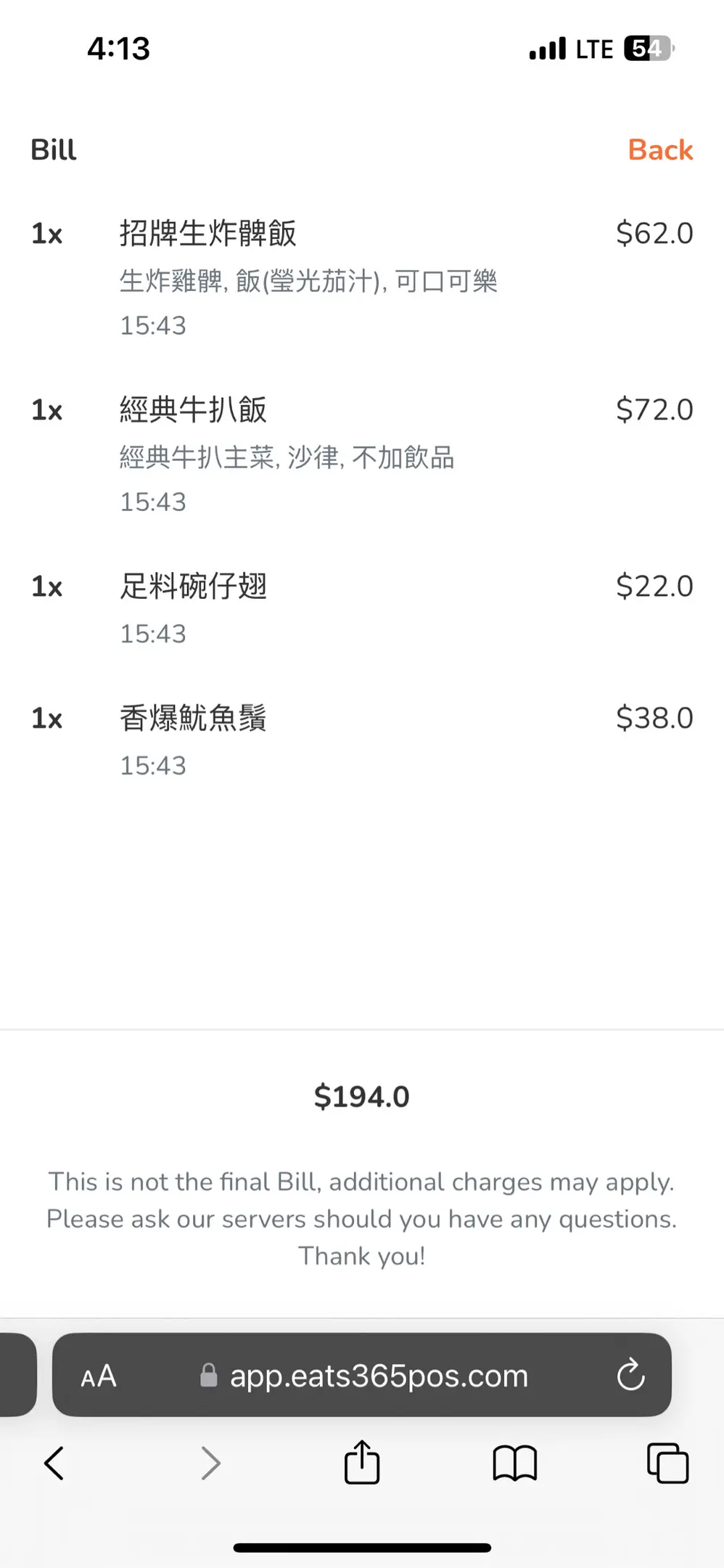The height and width of the screenshot is (1568, 724).
Task: Tap the app.eats365pos.com address bar
Action: click(361, 1374)
